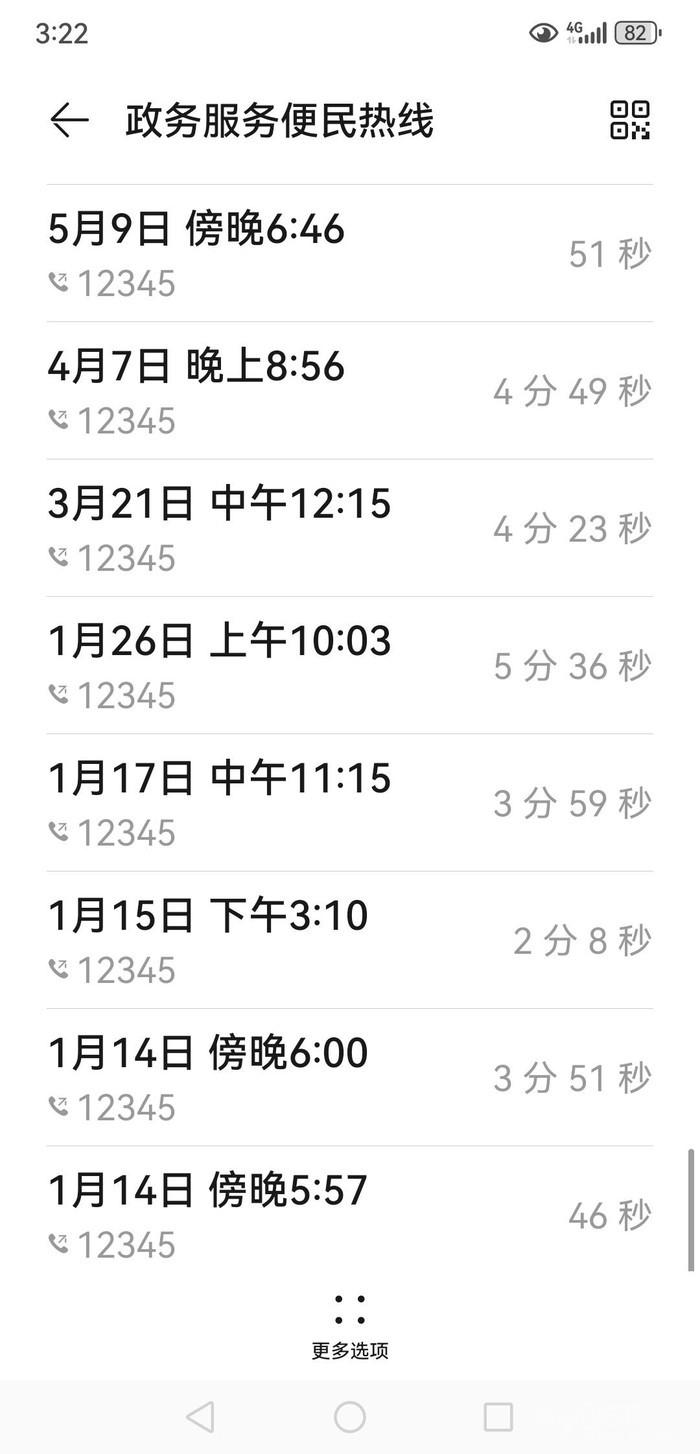
Task: Open the QR code icon
Action: [630, 121]
